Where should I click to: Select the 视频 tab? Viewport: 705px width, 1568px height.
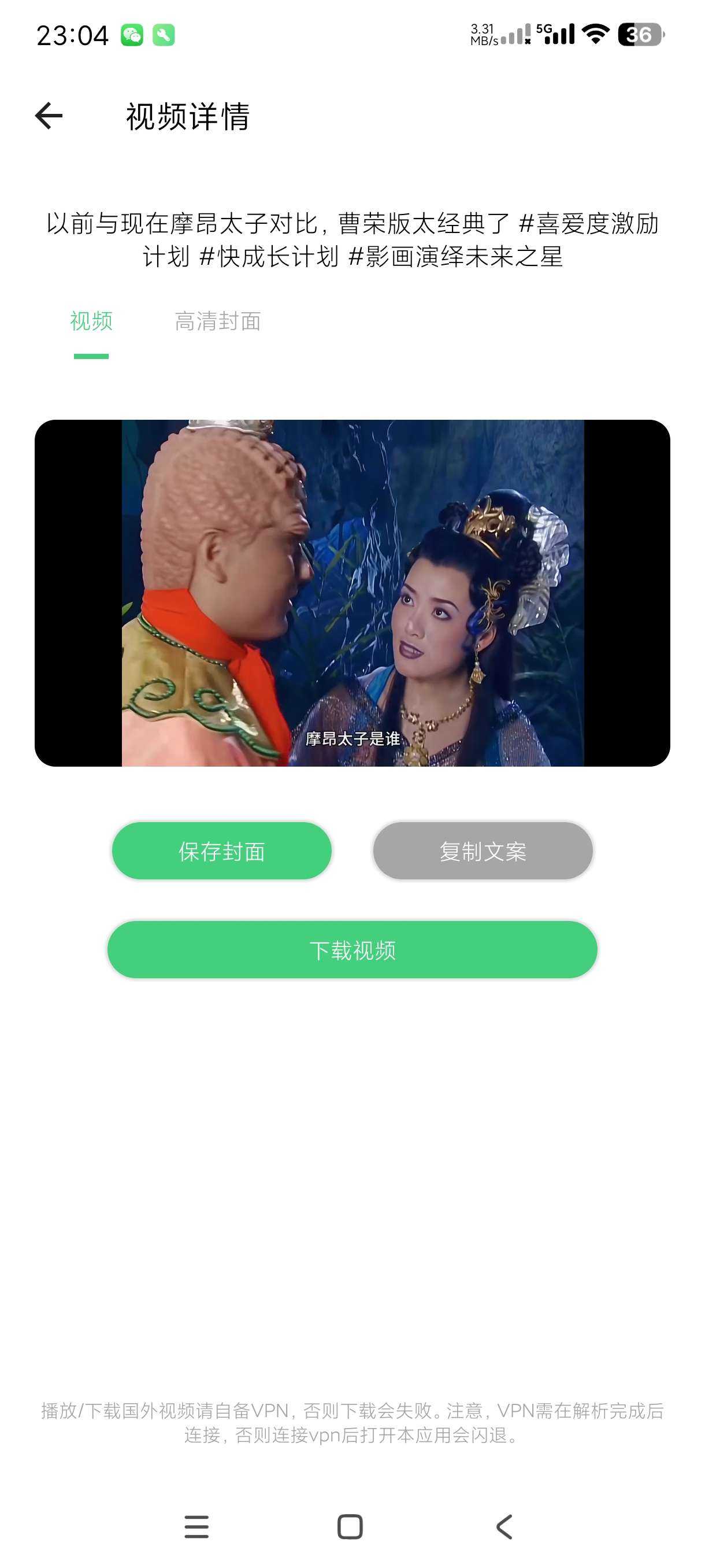point(90,323)
